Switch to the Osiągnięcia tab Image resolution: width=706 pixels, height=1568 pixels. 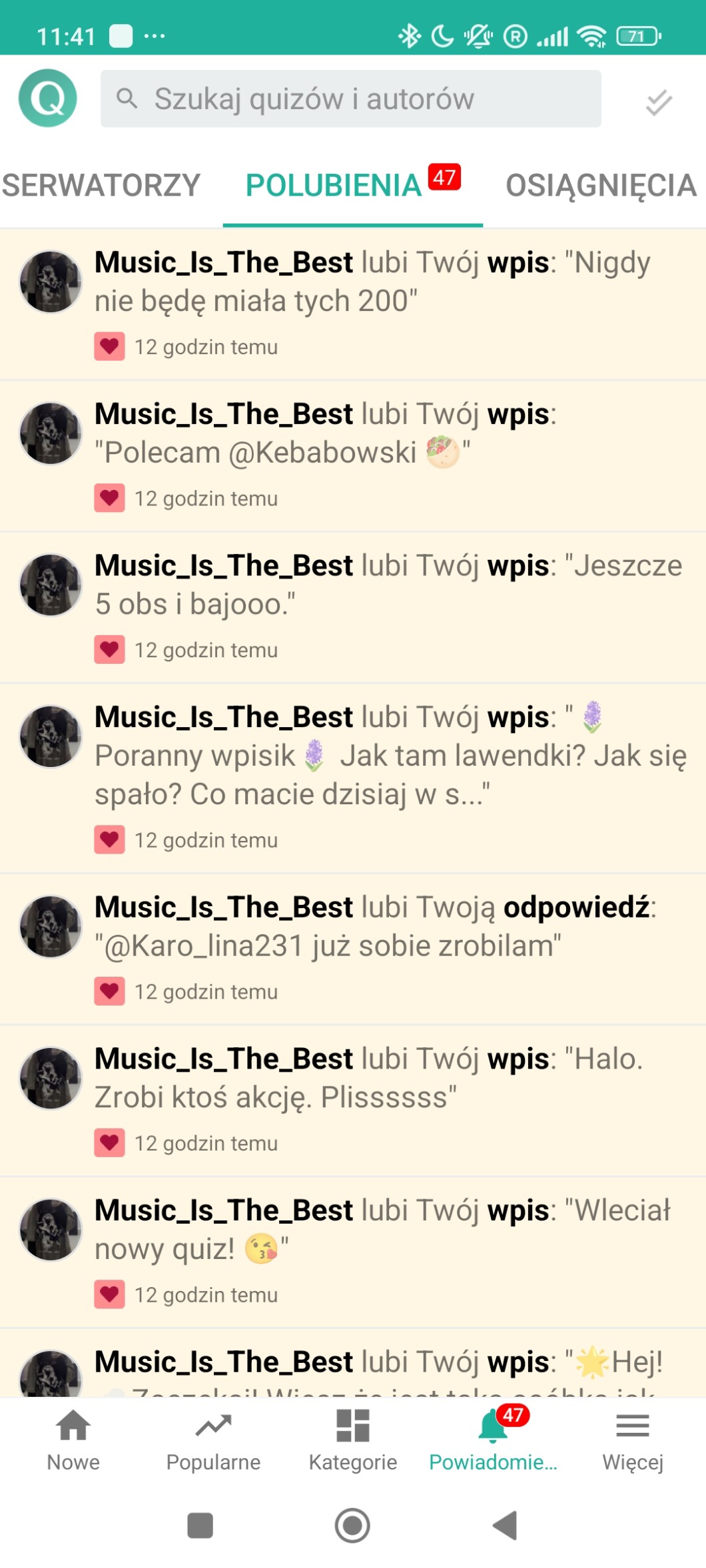tap(599, 186)
